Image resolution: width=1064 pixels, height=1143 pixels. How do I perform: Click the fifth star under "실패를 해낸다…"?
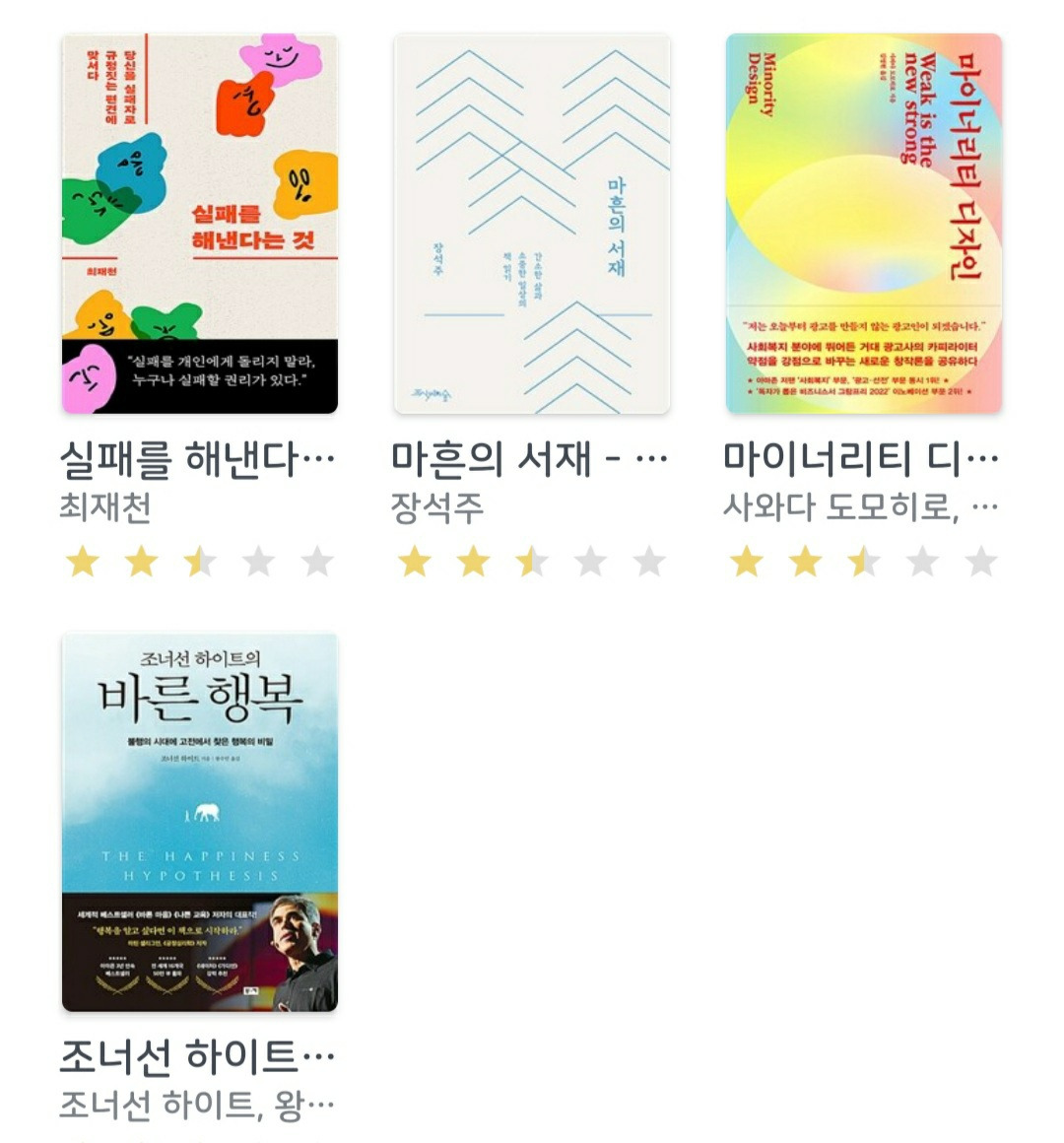(x=317, y=562)
